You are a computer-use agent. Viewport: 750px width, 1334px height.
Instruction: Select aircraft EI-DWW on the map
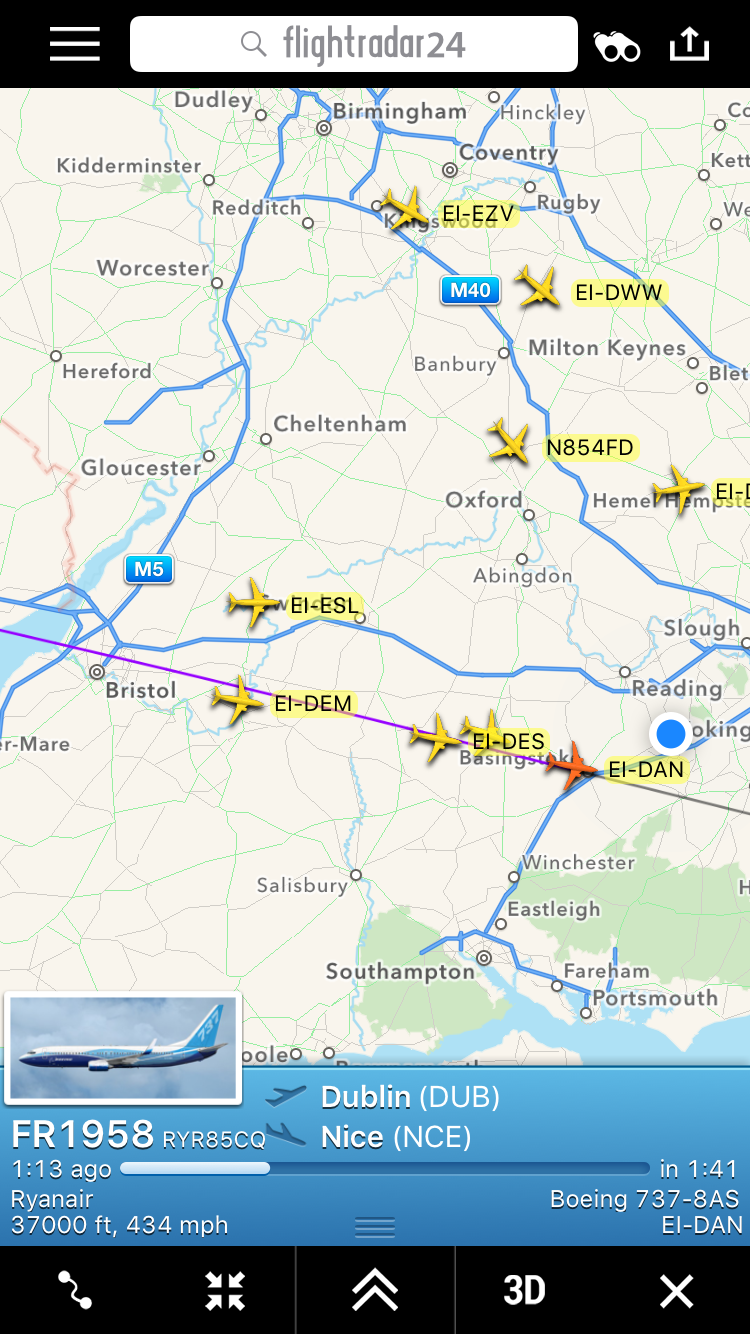[x=539, y=288]
